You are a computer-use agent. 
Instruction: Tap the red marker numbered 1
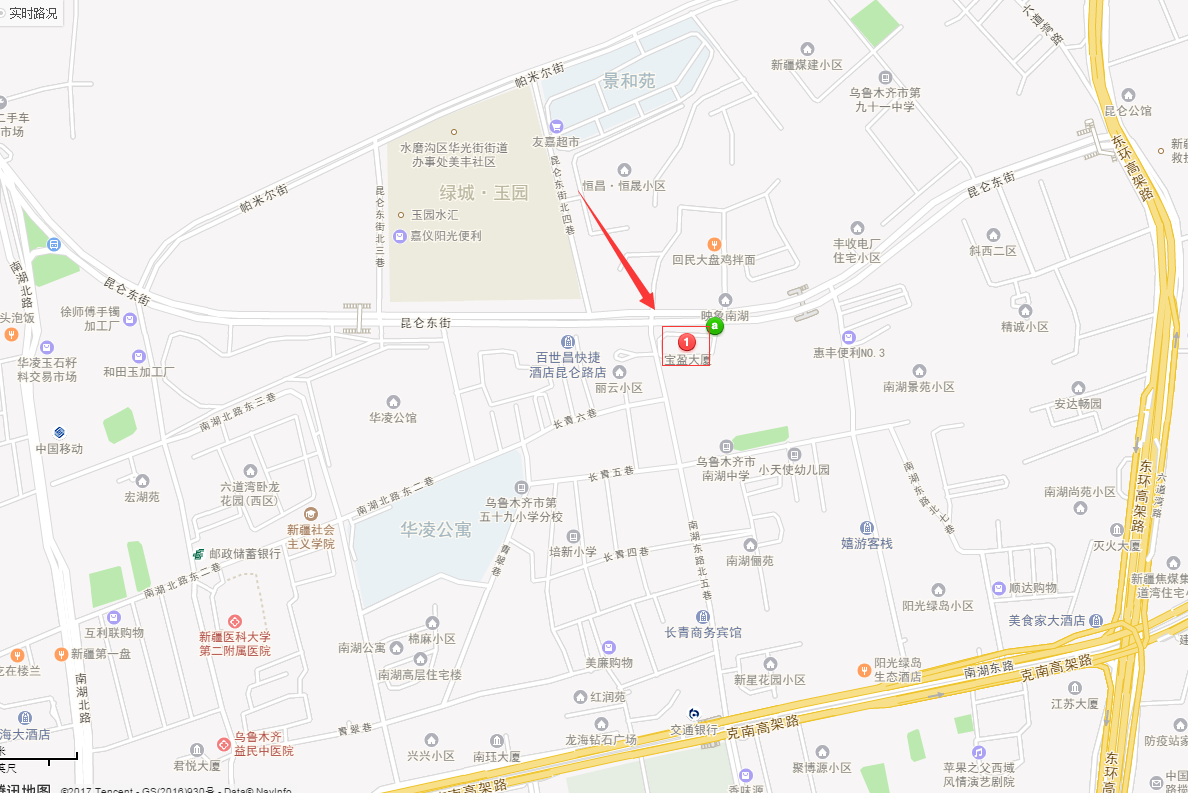687,342
